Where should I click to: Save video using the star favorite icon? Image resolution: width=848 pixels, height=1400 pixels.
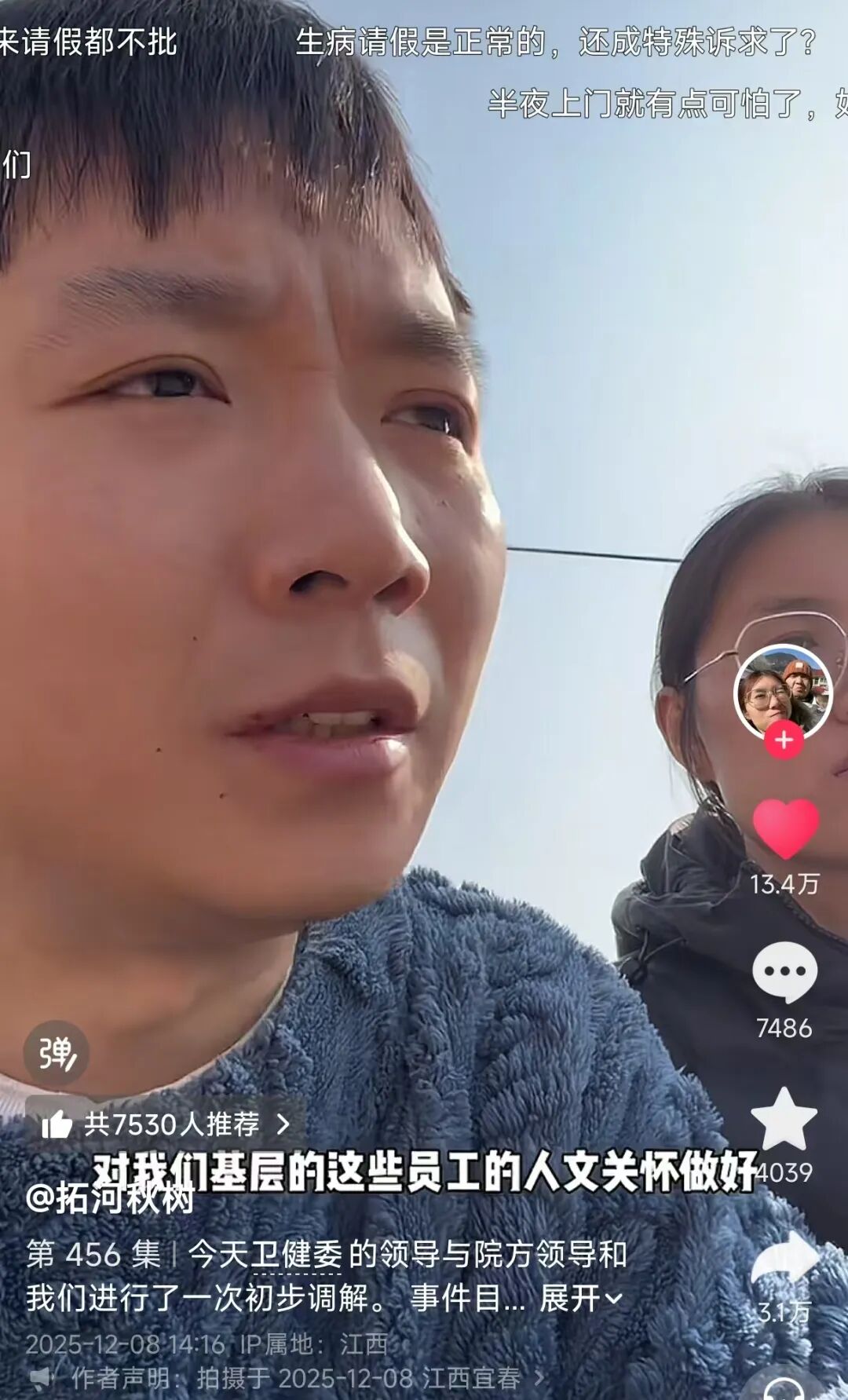point(784,1120)
